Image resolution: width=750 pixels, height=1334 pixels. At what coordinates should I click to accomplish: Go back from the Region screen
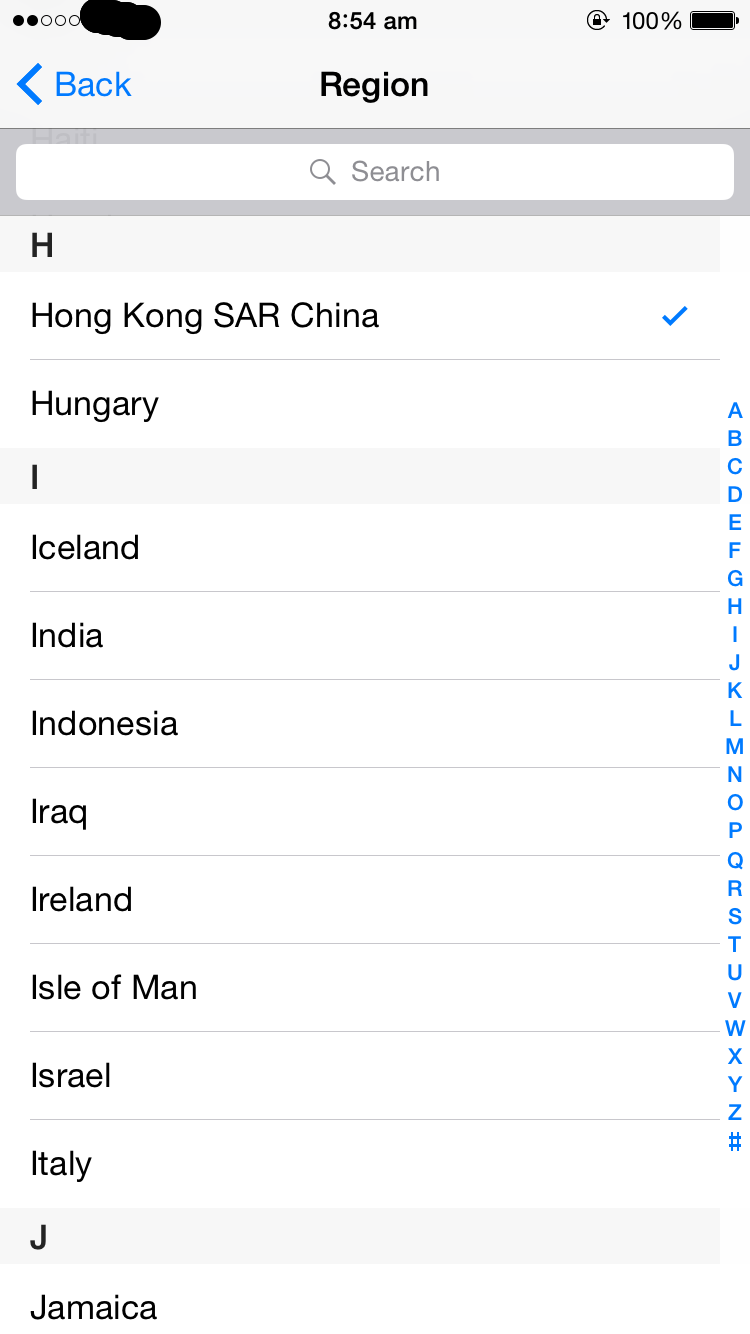74,85
